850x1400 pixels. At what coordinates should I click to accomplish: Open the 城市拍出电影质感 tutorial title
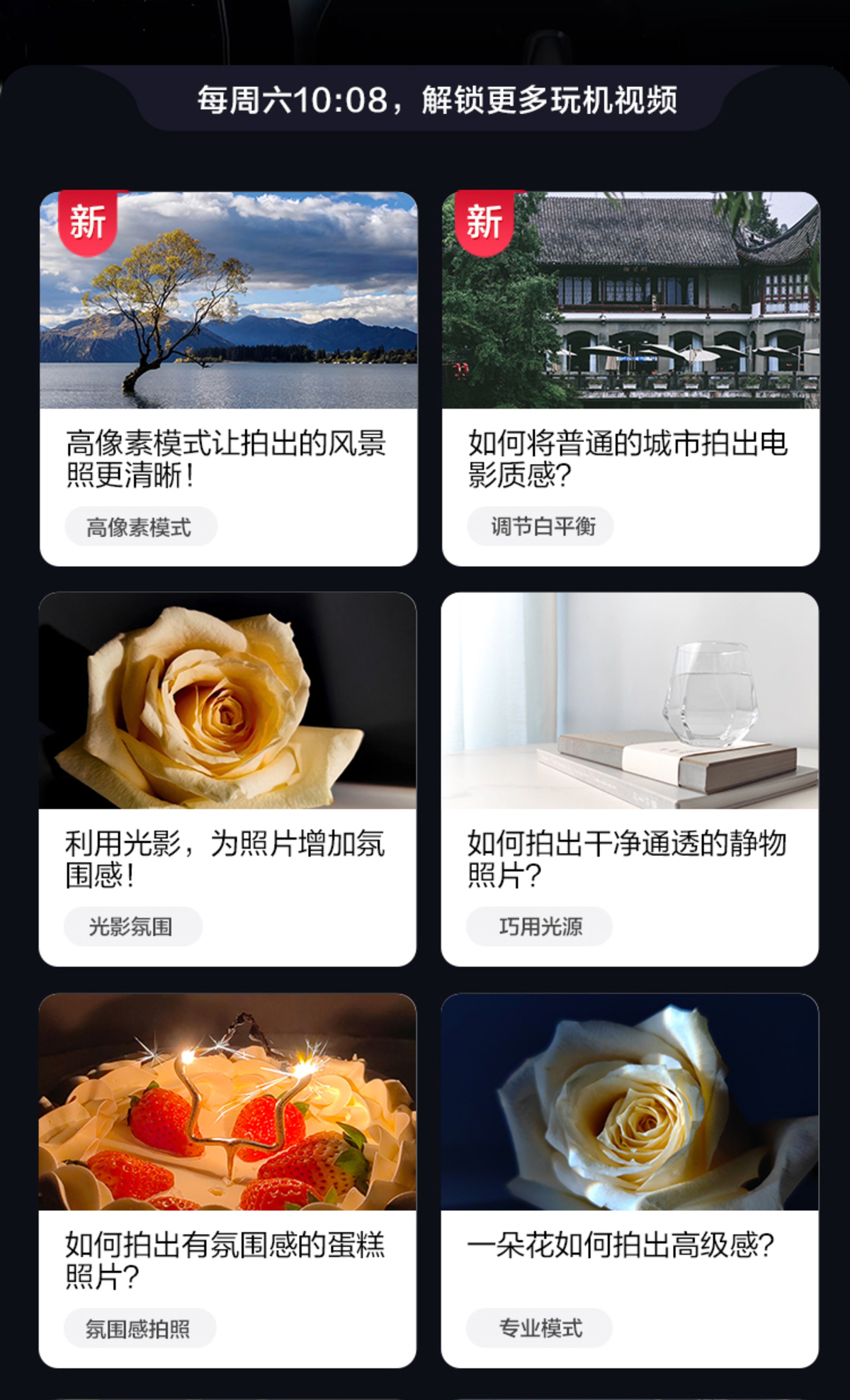click(623, 457)
